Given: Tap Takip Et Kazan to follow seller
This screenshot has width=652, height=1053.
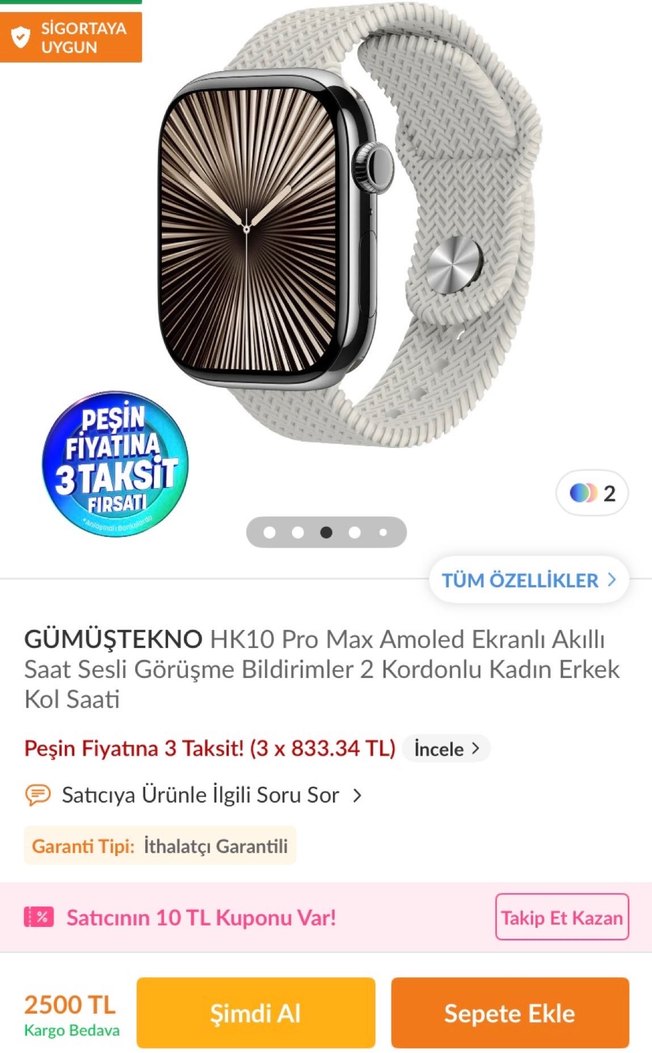Looking at the screenshot, I should coord(561,917).
